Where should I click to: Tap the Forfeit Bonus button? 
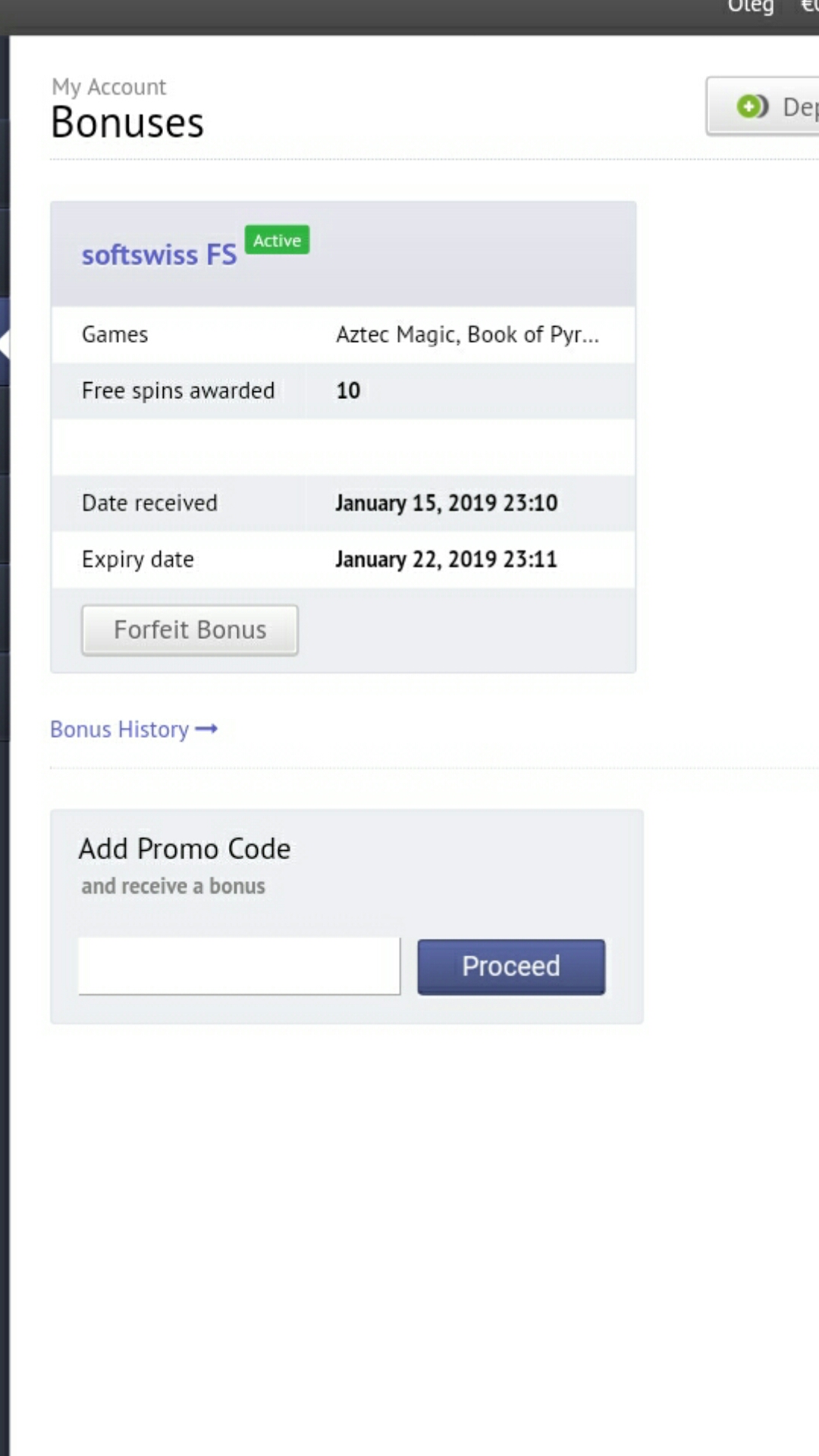[x=190, y=629]
